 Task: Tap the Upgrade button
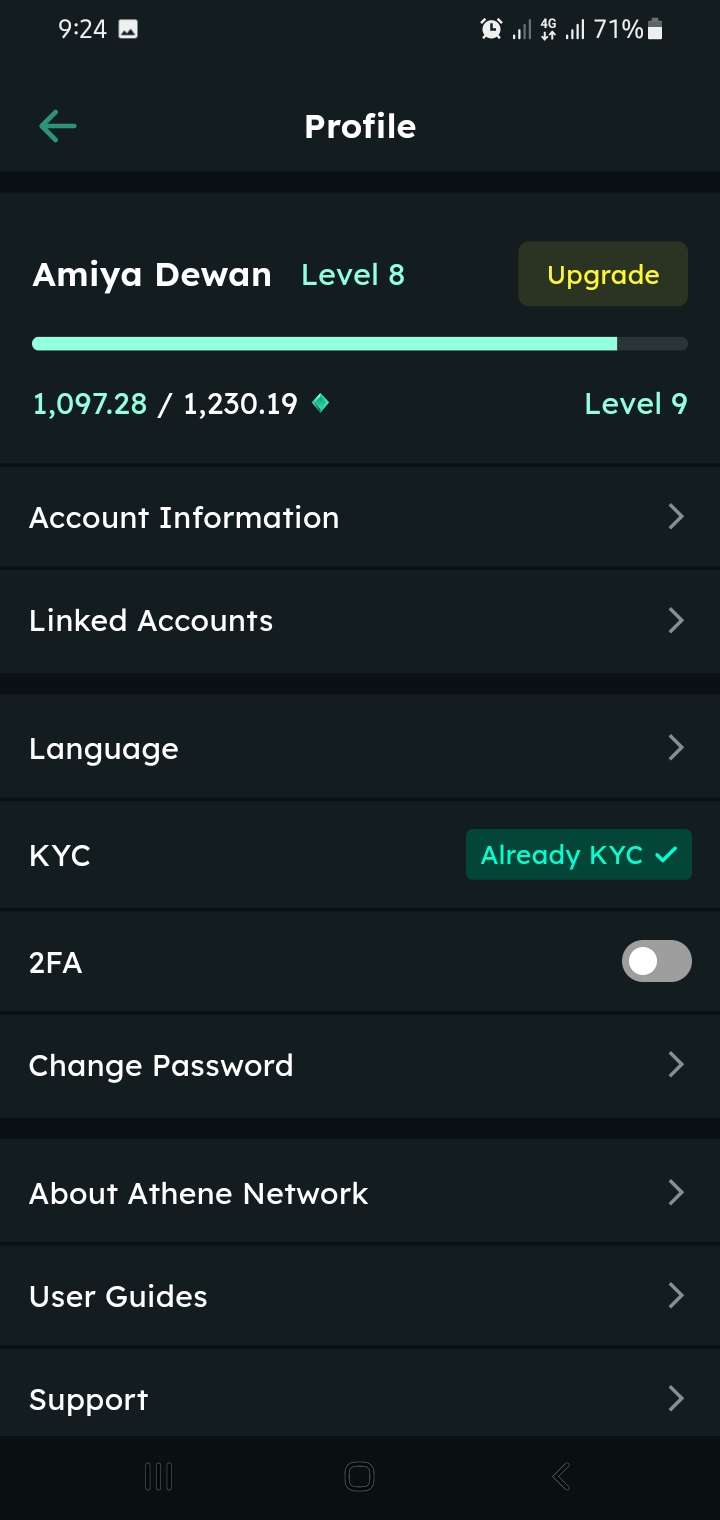(603, 274)
